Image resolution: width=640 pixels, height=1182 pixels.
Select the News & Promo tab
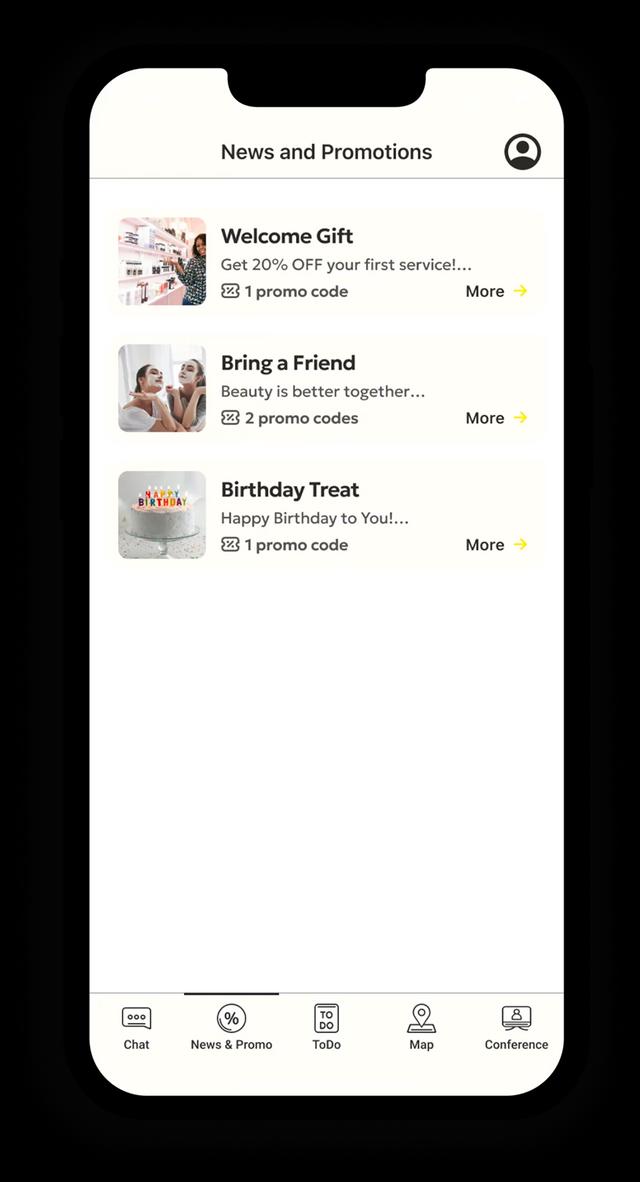pyautogui.click(x=231, y=1028)
